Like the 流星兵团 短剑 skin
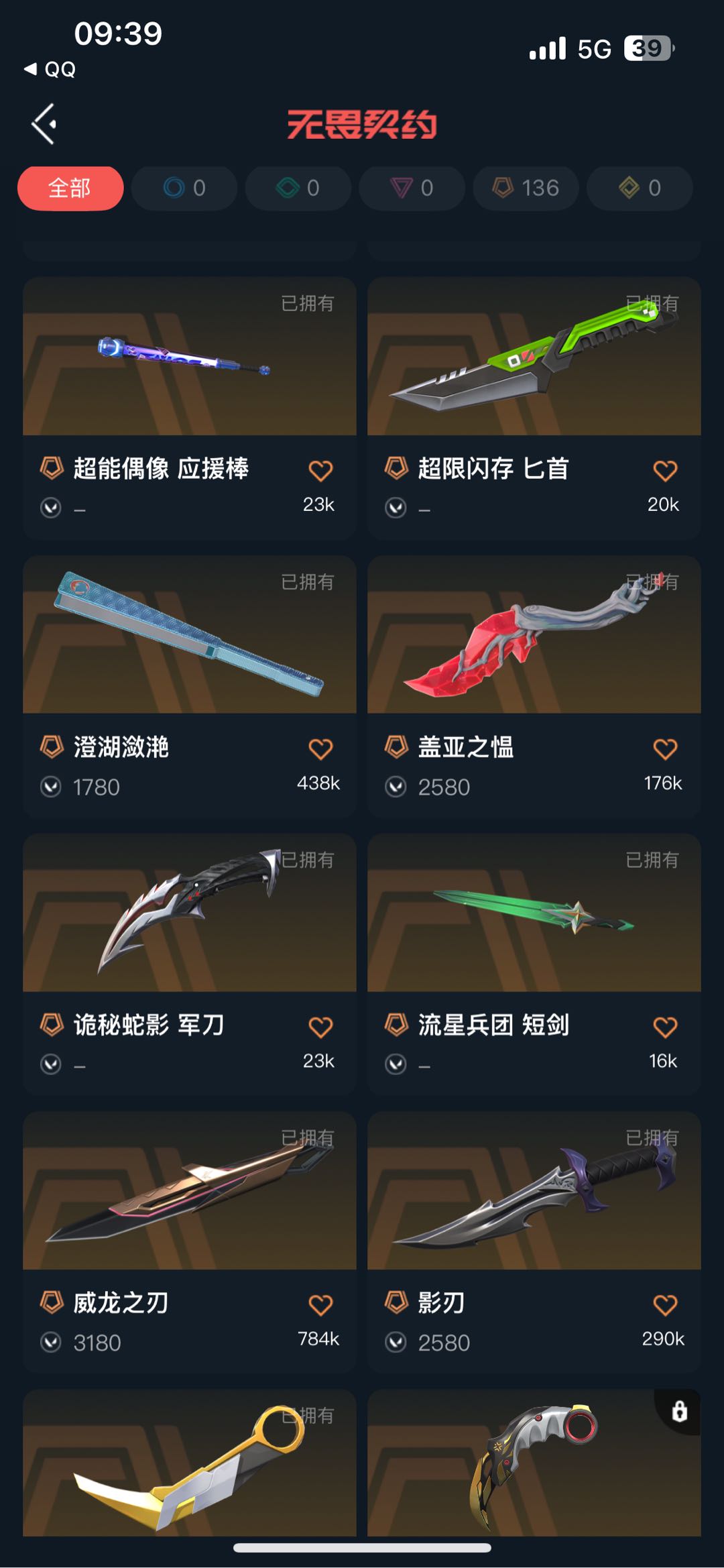724x1568 pixels. pyautogui.click(x=664, y=1027)
